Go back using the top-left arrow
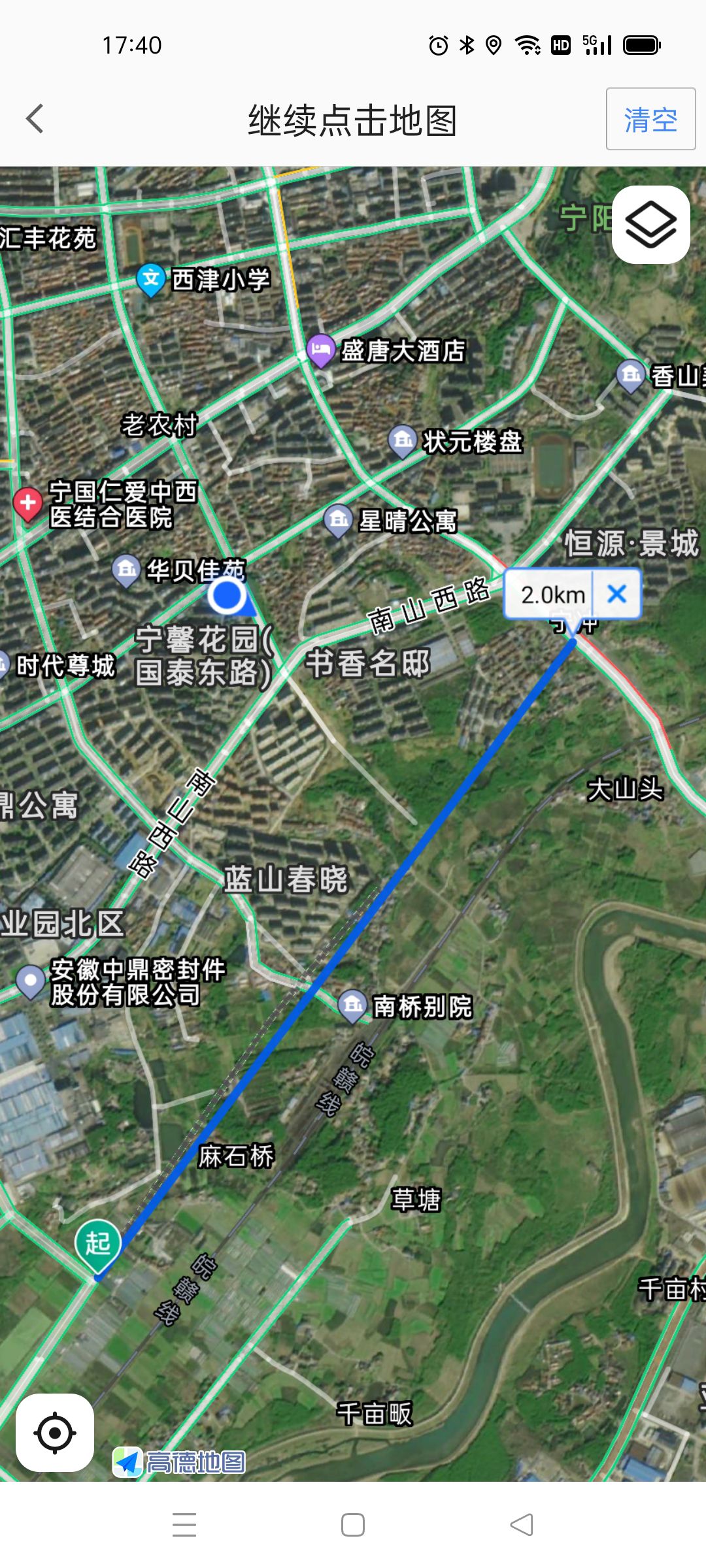Viewport: 706px width, 1568px height. [x=35, y=119]
